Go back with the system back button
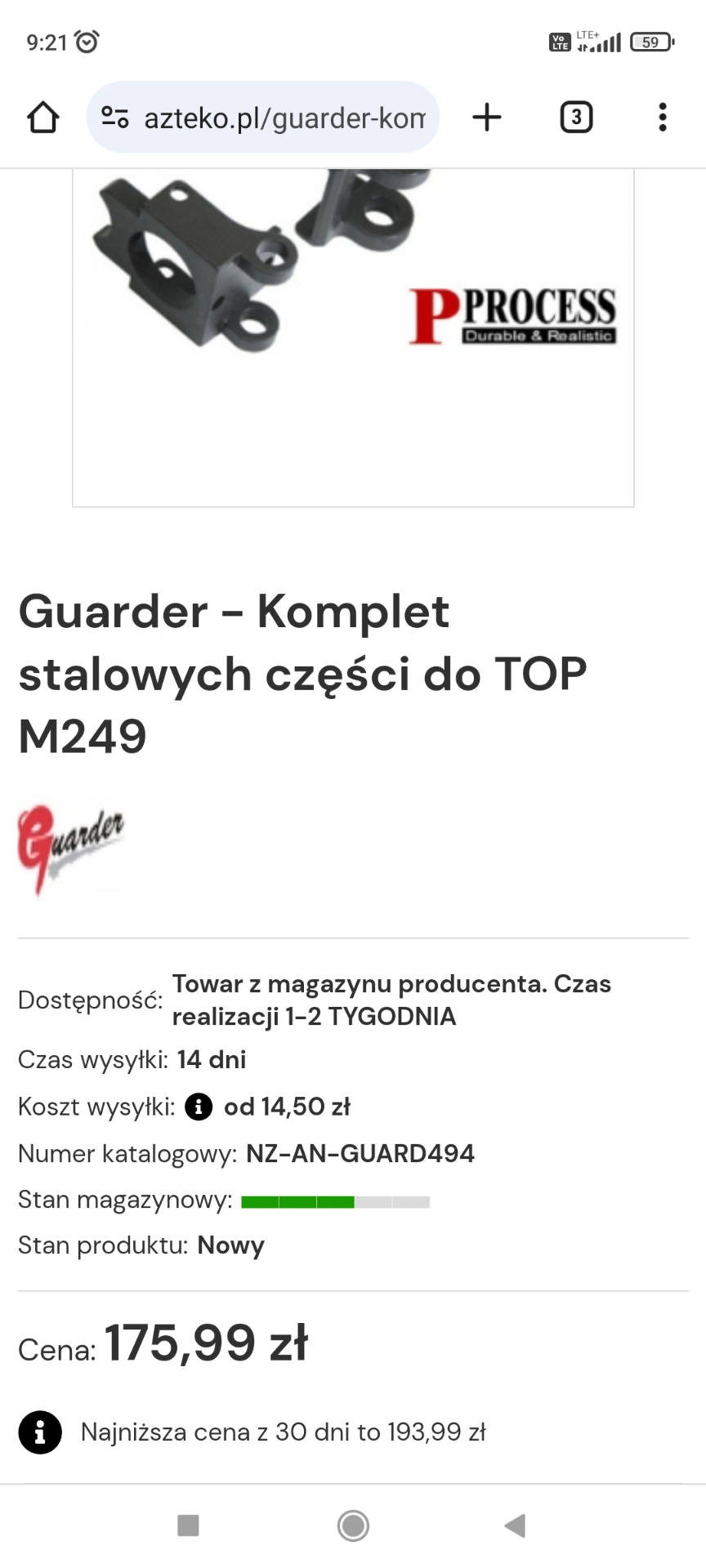This screenshot has height=1568, width=706. coord(515,1526)
